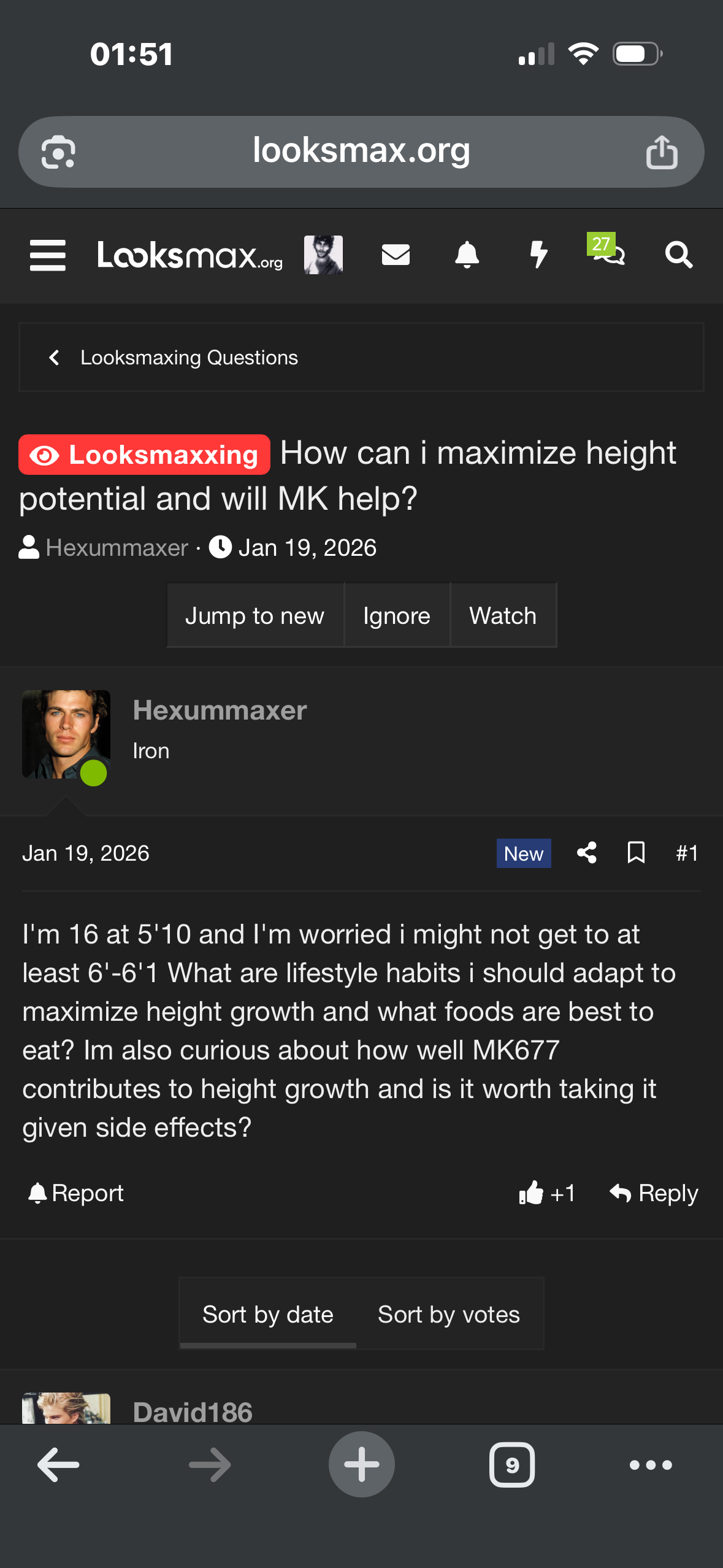Open the inbox envelope icon

[x=396, y=255]
